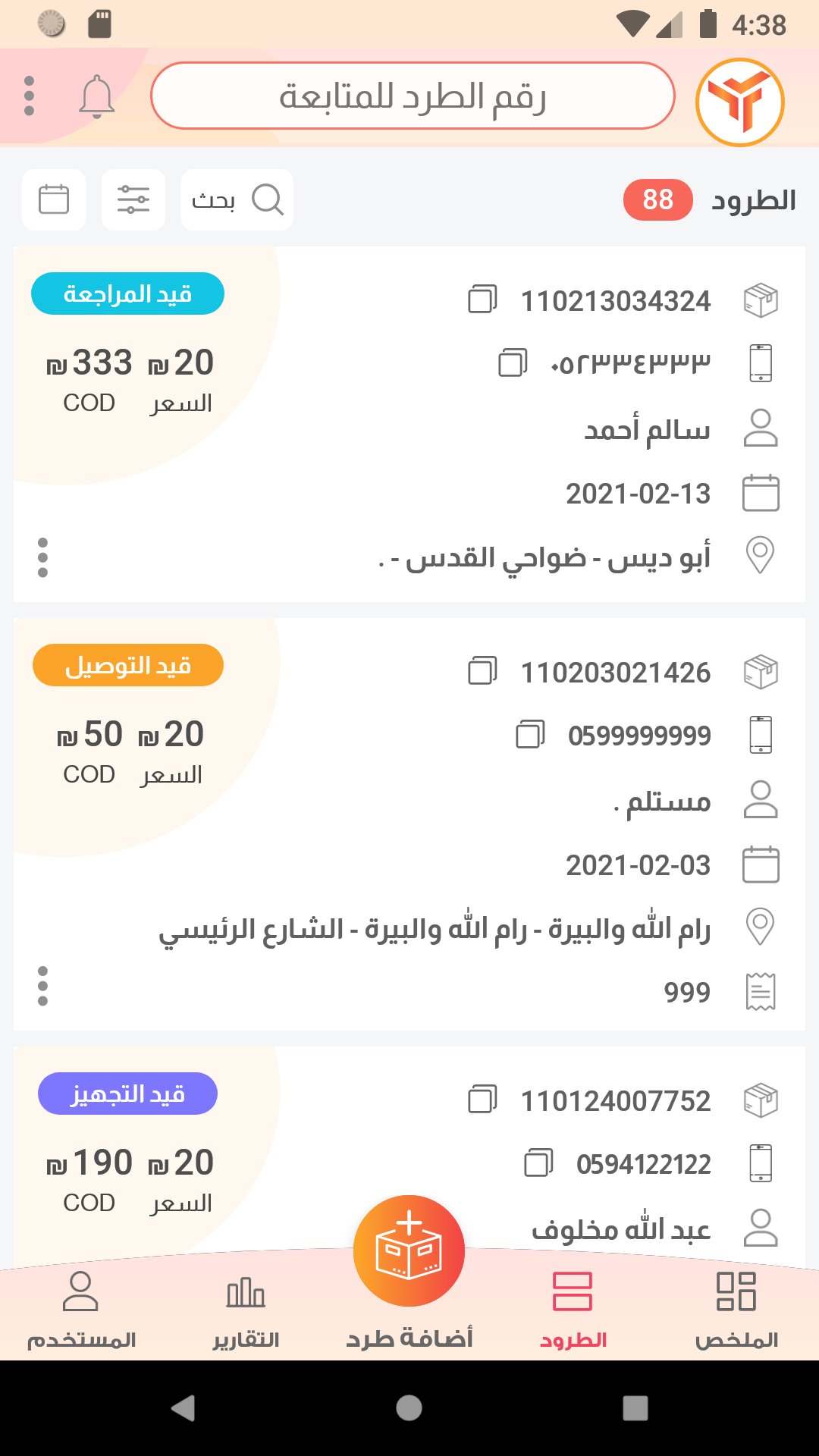Screen dimensions: 819x1456
Task: Open the بحث search button
Action: (x=237, y=200)
